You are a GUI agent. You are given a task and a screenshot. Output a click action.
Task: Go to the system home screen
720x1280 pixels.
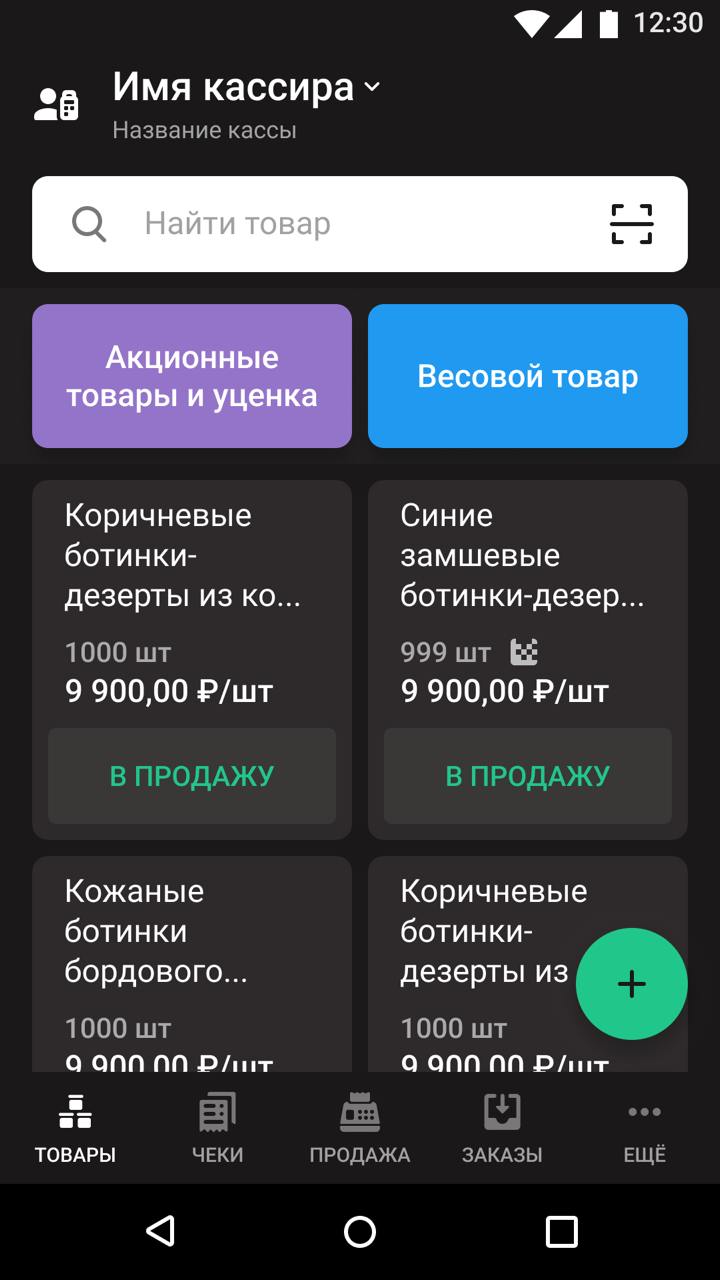coord(360,1231)
